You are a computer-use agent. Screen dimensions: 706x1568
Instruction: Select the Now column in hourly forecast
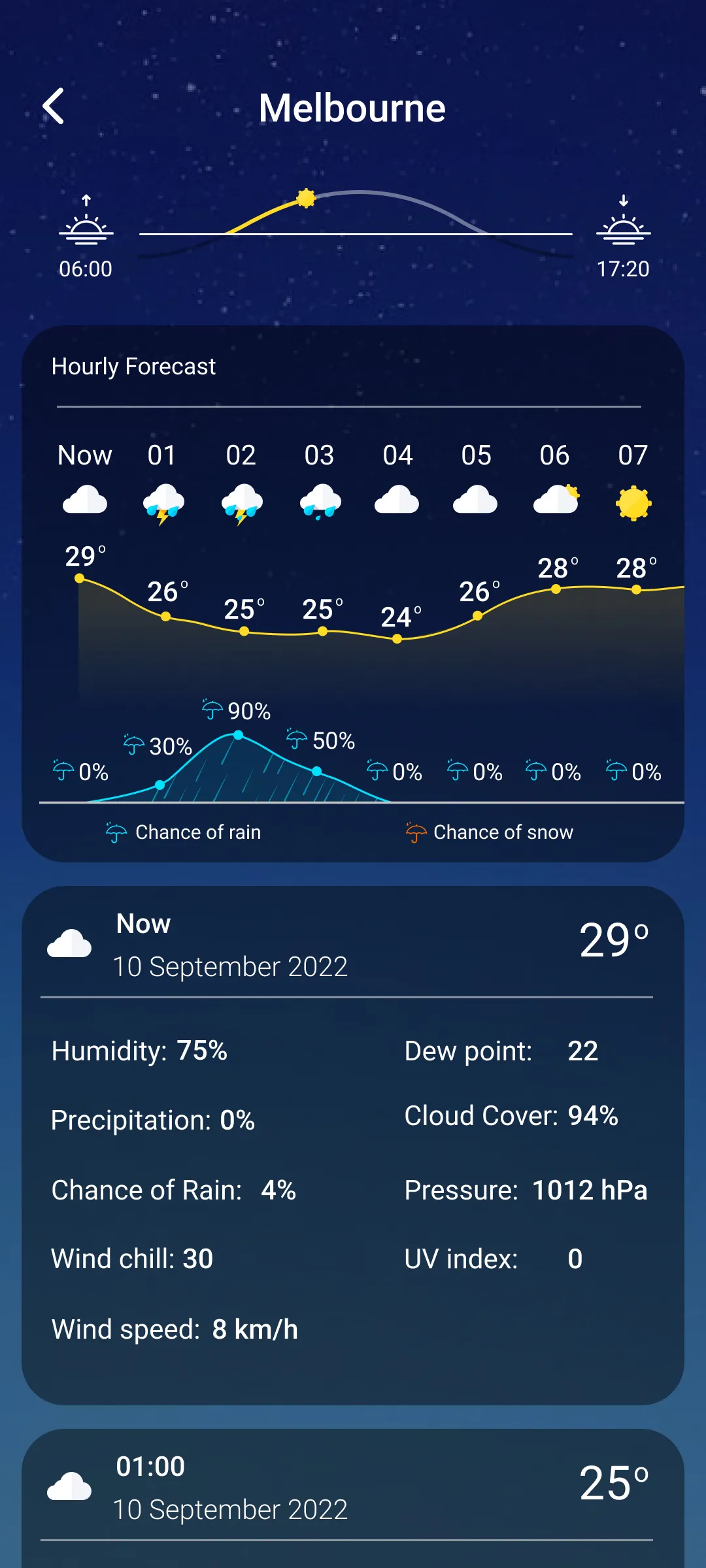(x=84, y=455)
